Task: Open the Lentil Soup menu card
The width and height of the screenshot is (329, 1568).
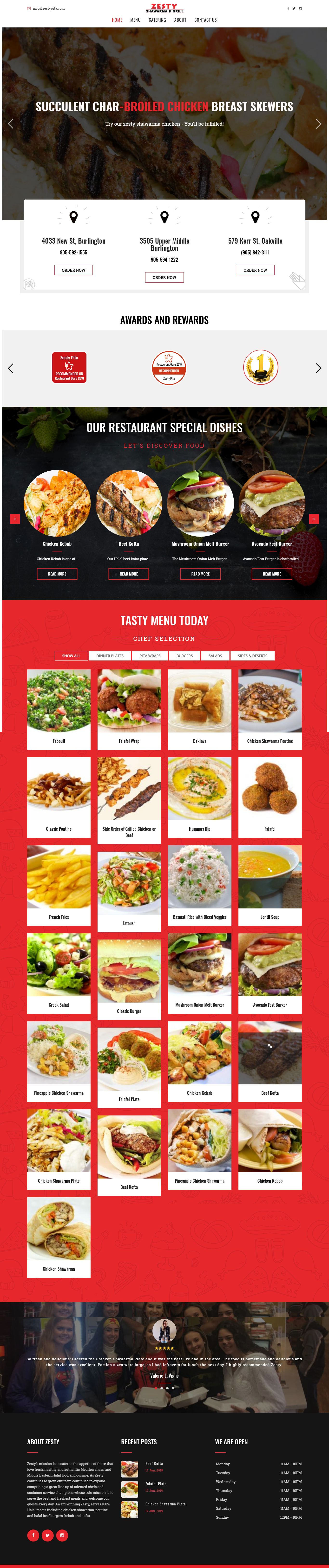Action: tap(270, 885)
